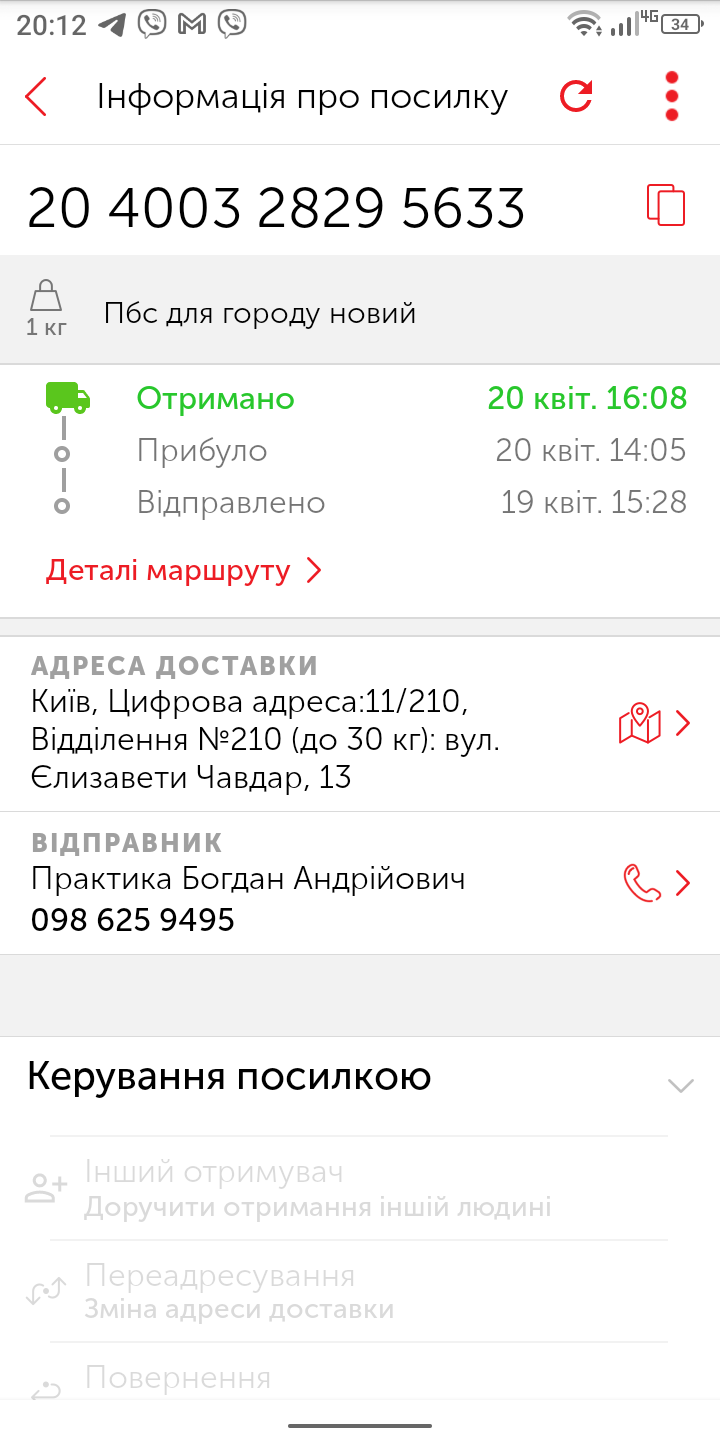Image resolution: width=720 pixels, height=1440 pixels.
Task: Copy the tracking number
Action: pos(666,206)
